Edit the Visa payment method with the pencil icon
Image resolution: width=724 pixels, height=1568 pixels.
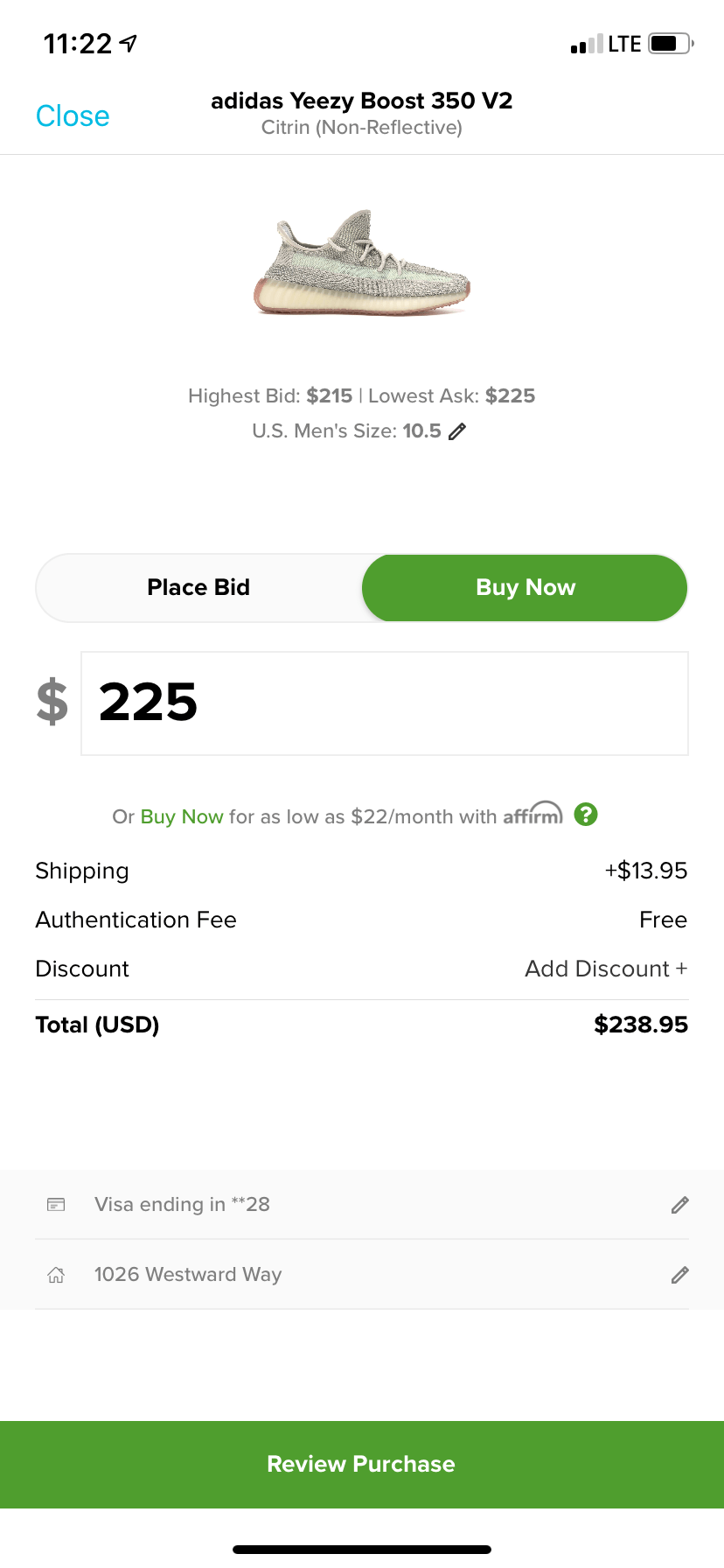point(679,1205)
